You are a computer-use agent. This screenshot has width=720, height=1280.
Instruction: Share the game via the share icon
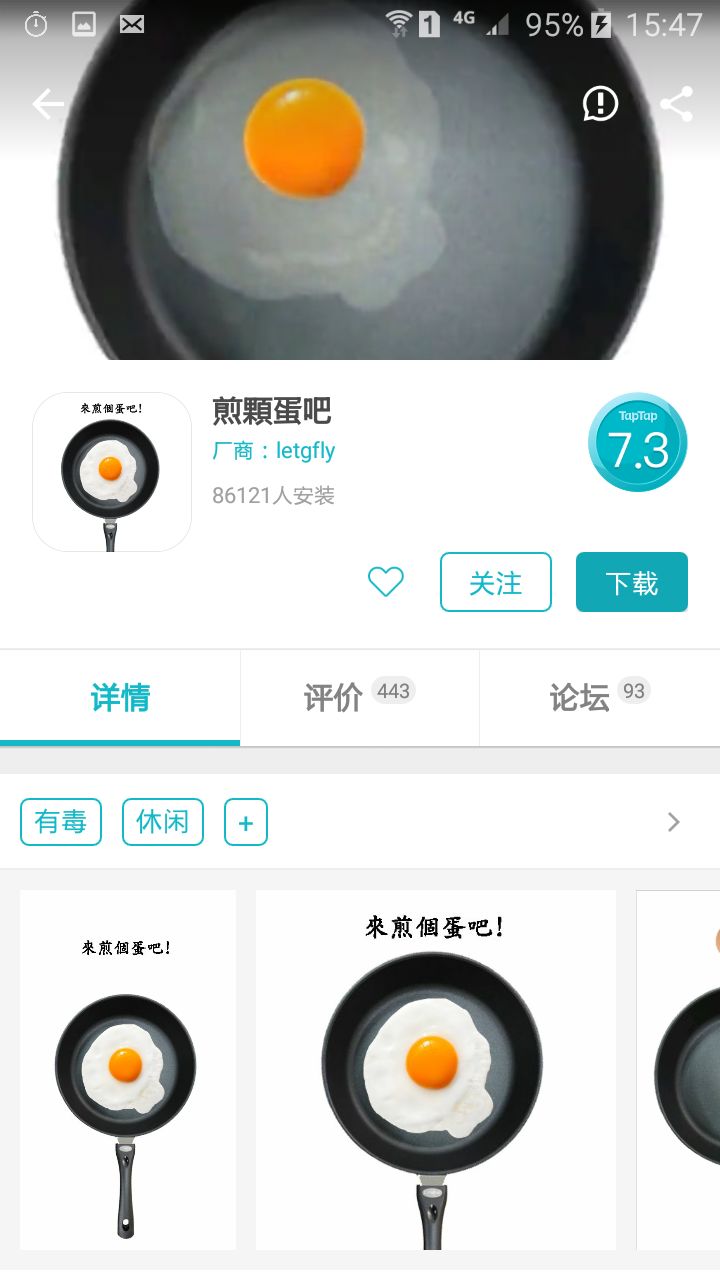click(x=676, y=101)
